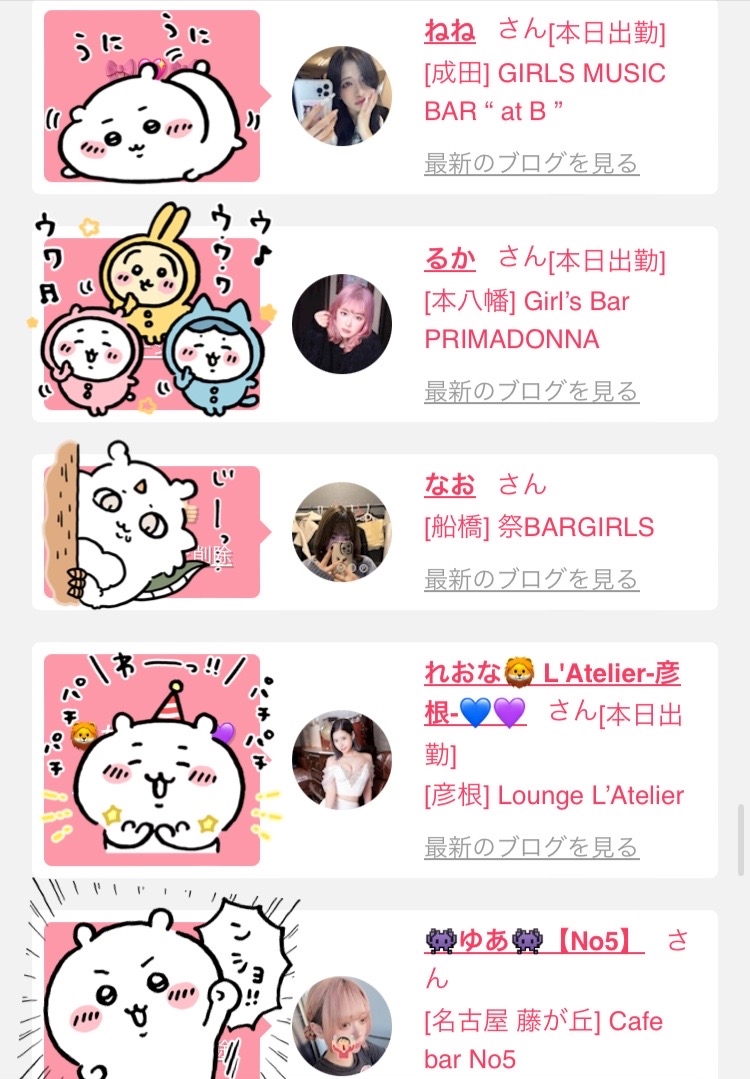The width and height of the screenshot is (750, 1079).
Task: Tap ゆあ's avatar photo
Action: (341, 1026)
